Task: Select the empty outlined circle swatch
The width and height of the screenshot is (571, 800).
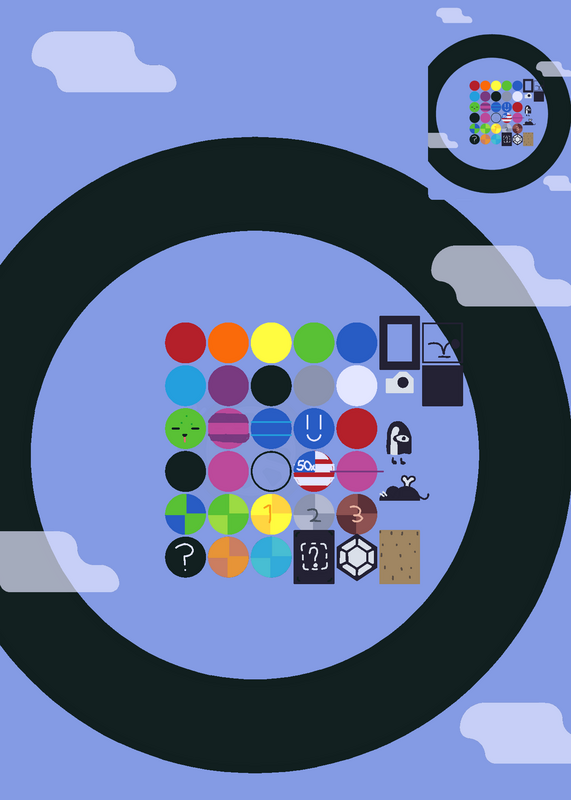Action: point(271,471)
